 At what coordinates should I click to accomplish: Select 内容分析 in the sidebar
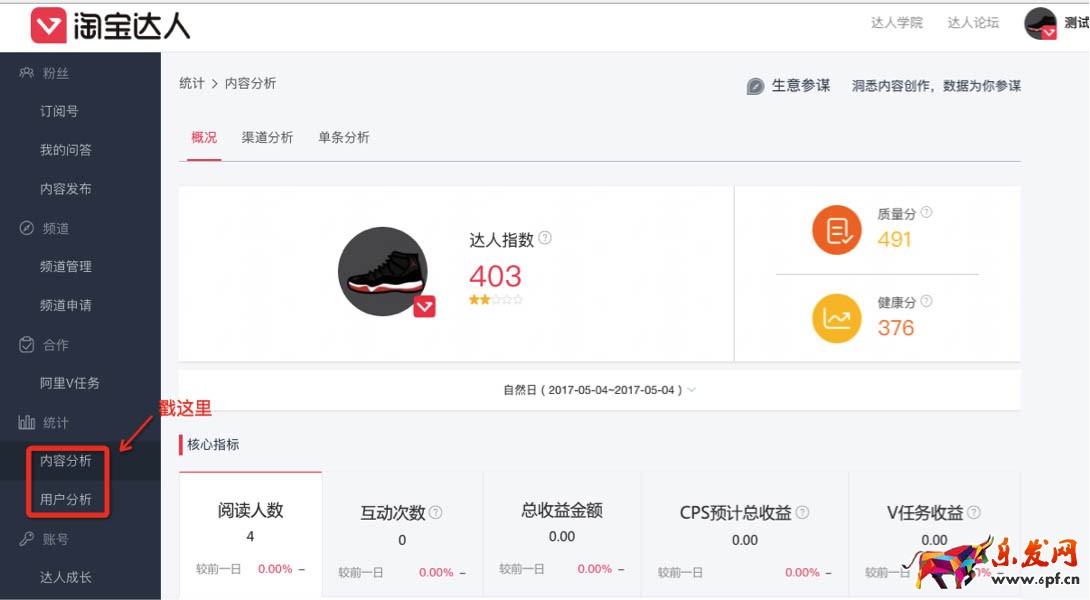(65, 461)
